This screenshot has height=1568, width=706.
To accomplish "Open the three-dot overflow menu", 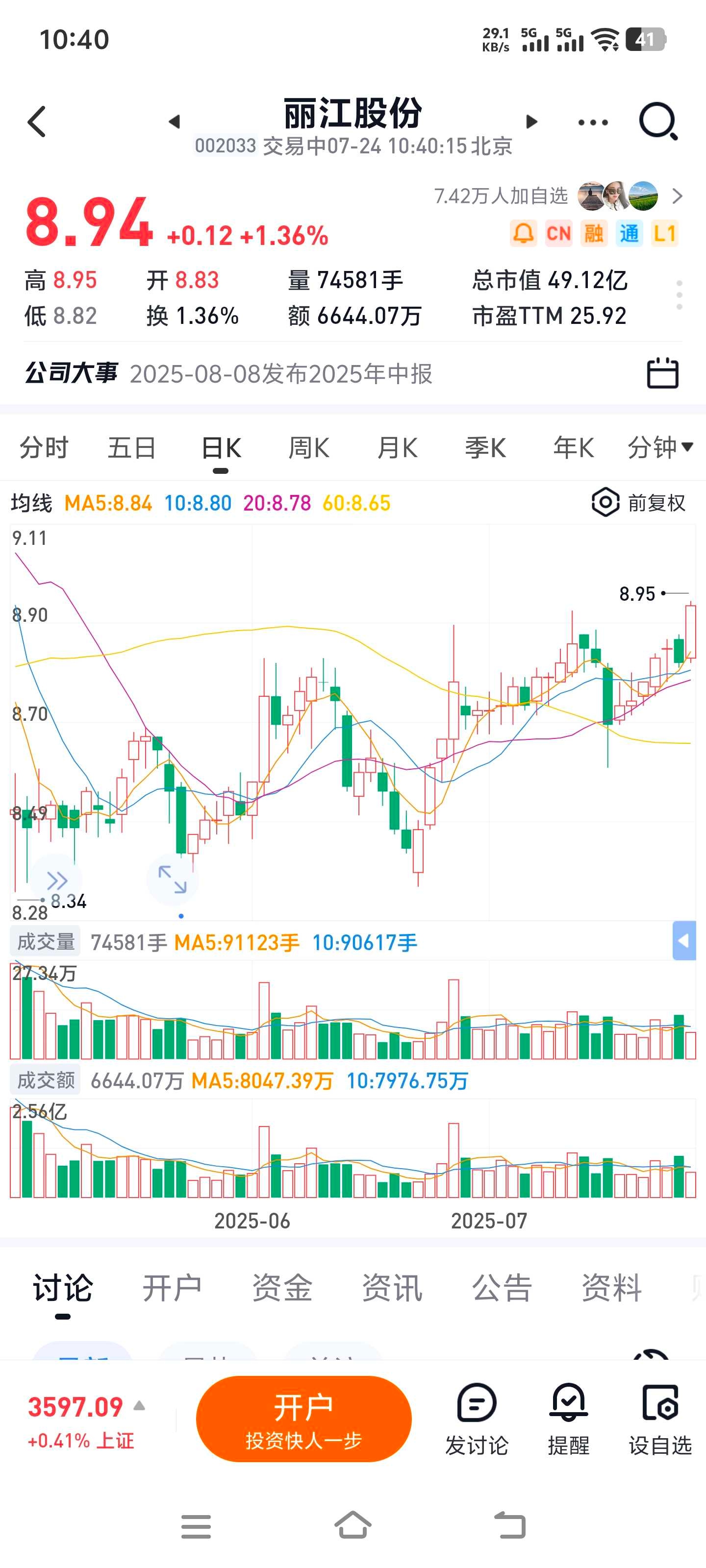I will point(593,122).
